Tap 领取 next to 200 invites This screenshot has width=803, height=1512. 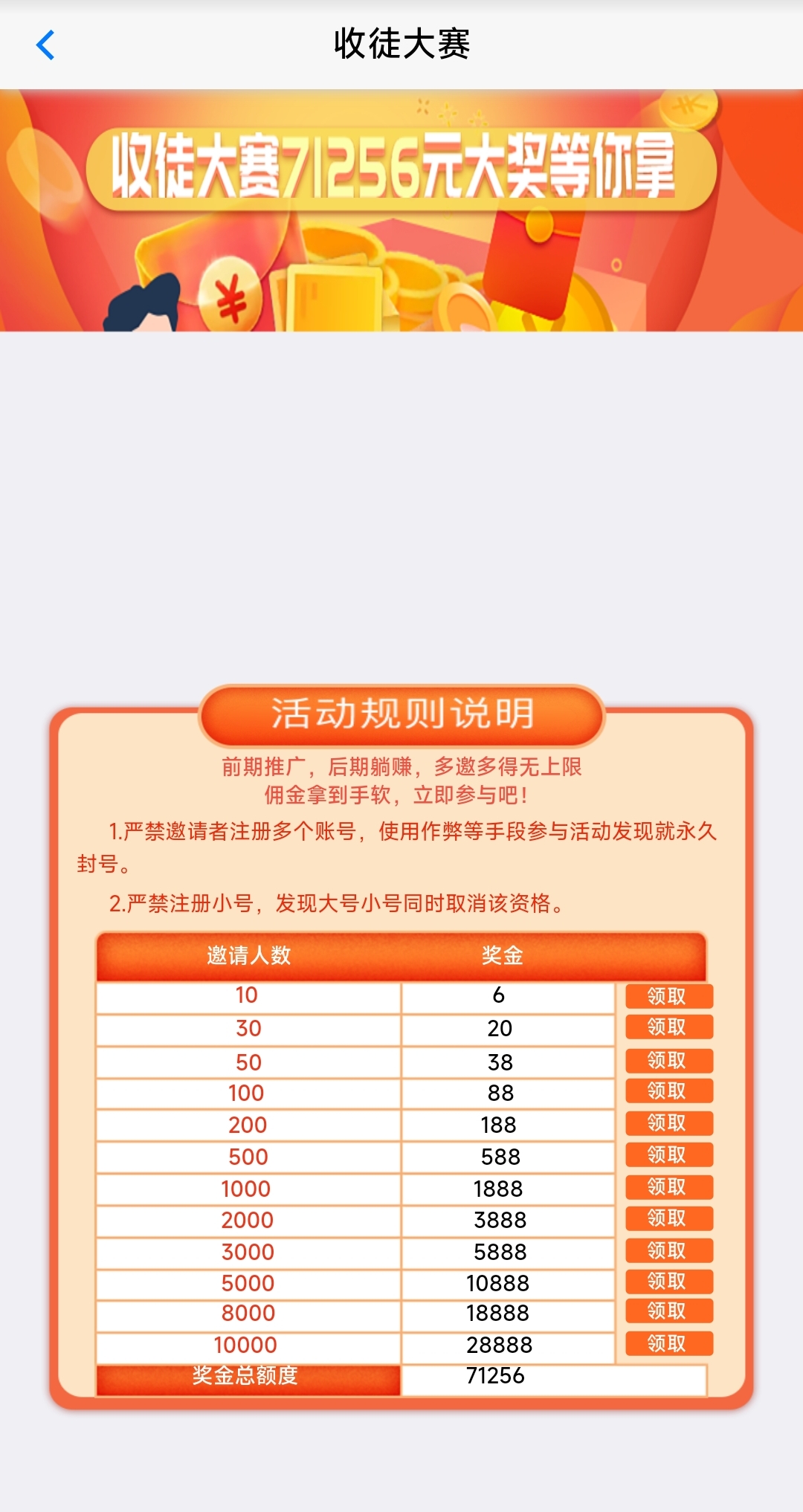(x=668, y=1122)
